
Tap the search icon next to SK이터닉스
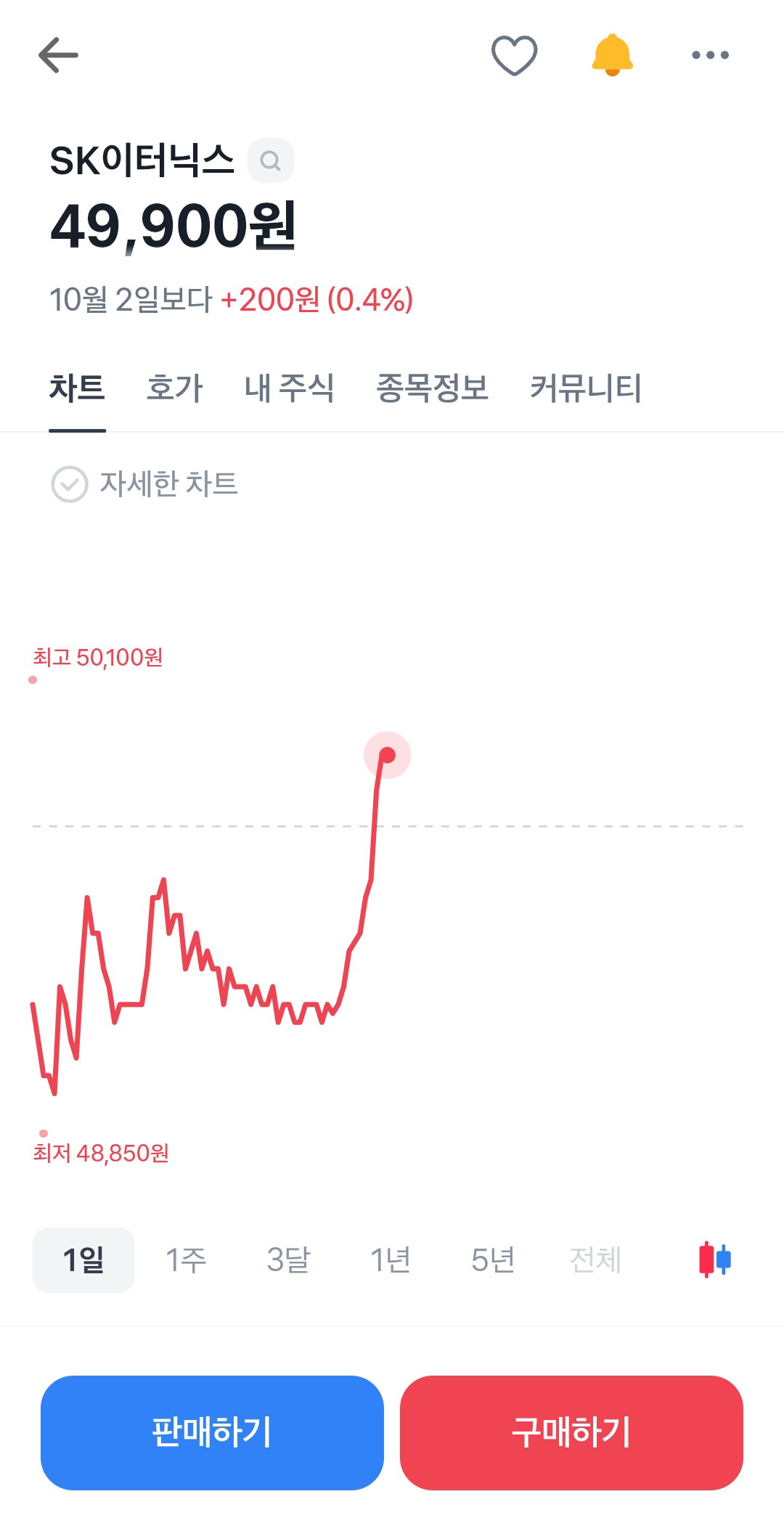(x=271, y=160)
